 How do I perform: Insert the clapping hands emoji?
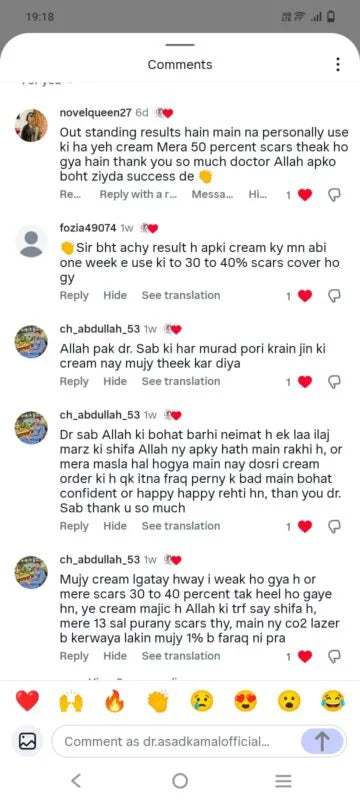click(x=158, y=702)
